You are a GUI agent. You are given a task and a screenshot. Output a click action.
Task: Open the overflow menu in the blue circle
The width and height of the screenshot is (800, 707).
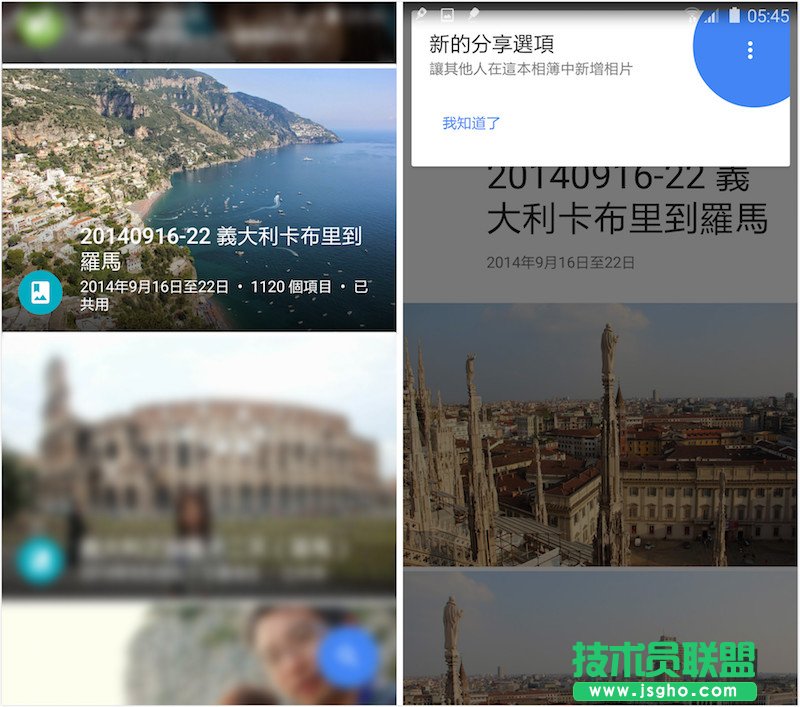click(750, 50)
